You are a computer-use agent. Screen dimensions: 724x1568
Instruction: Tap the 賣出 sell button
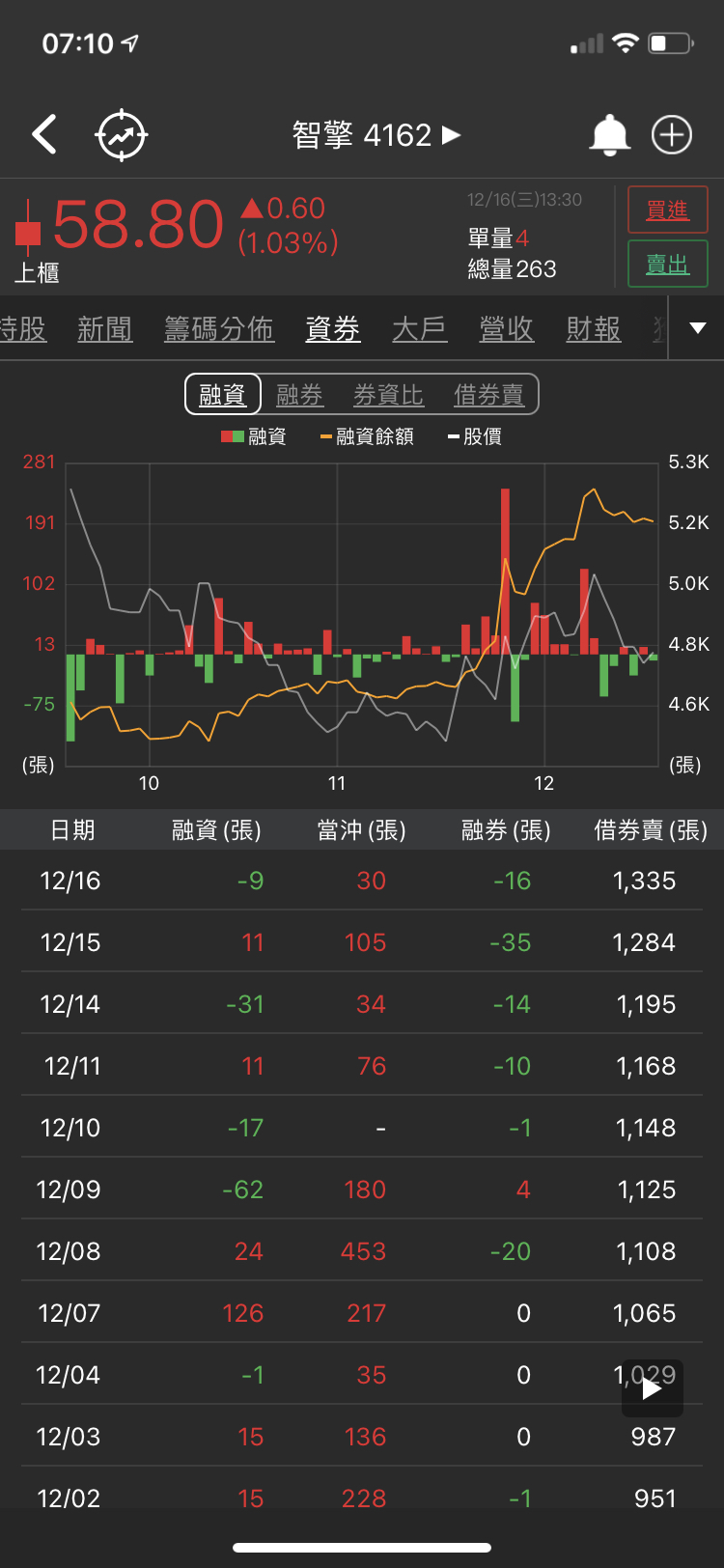[667, 264]
